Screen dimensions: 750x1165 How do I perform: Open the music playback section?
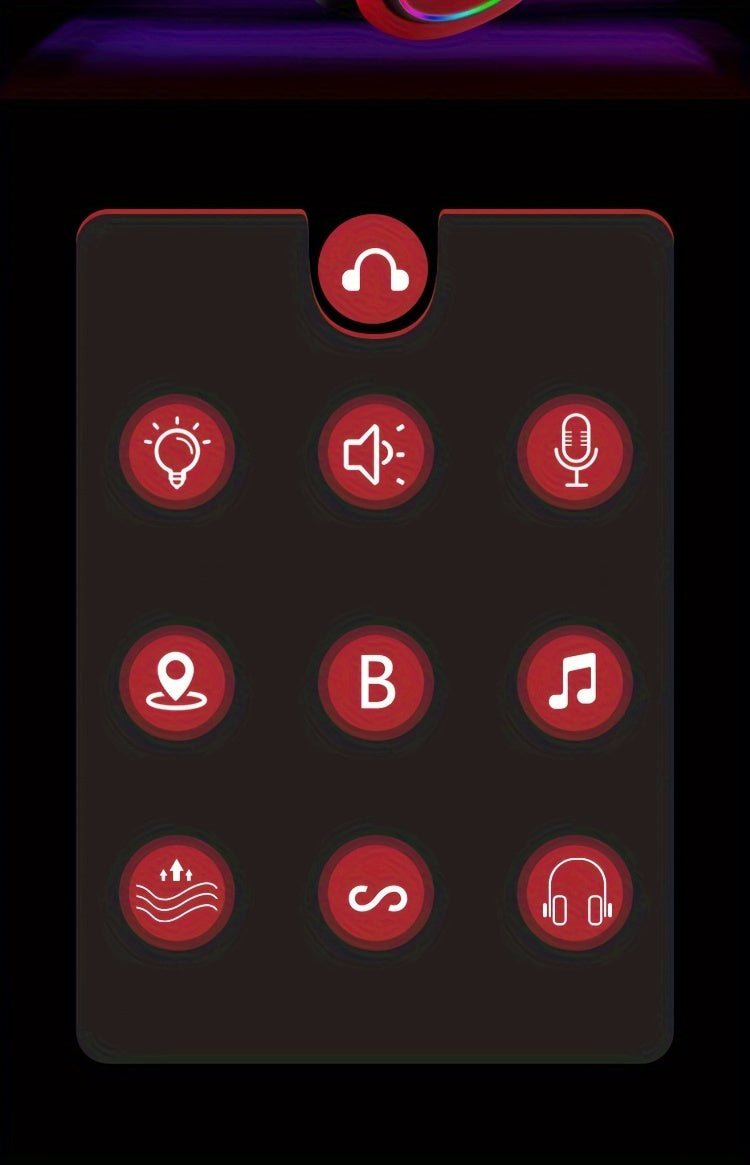(575, 683)
